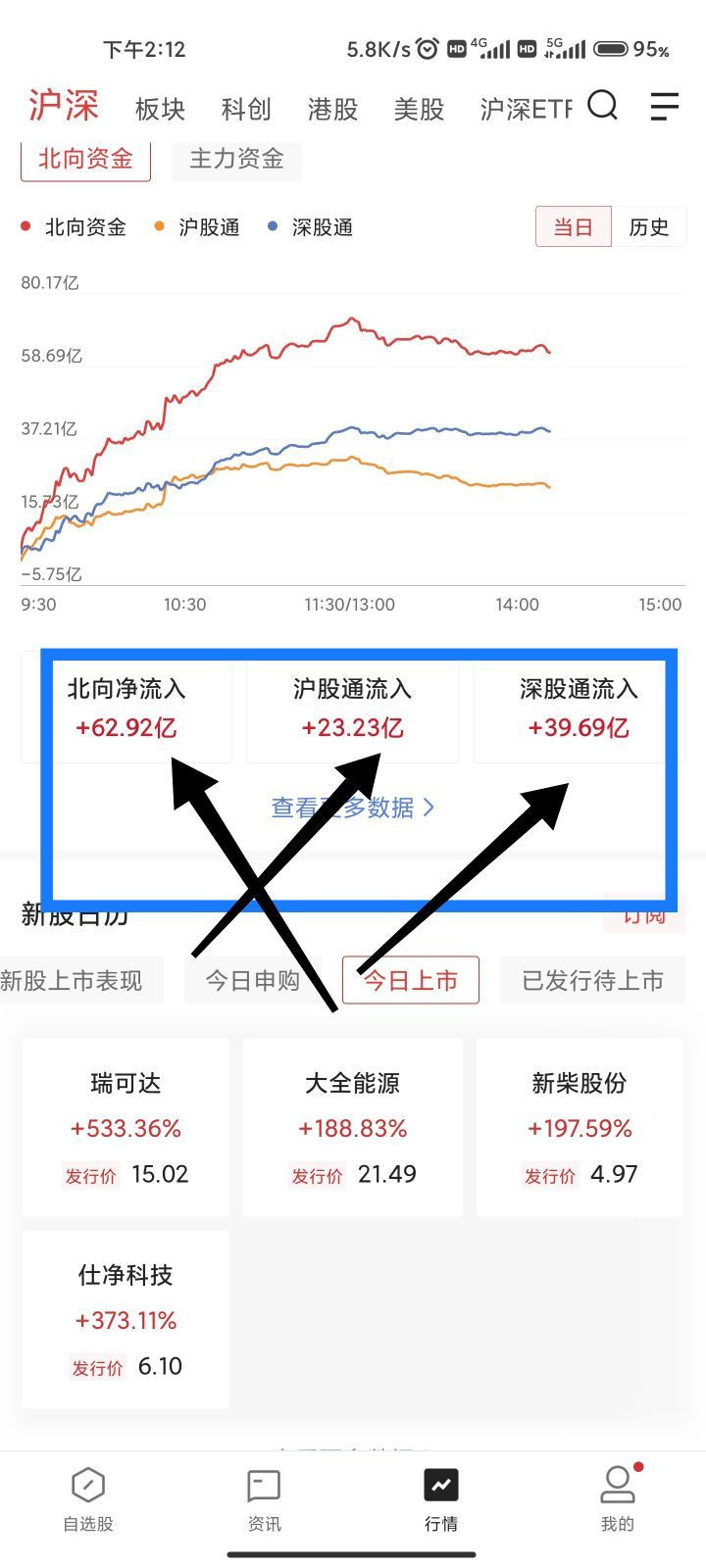Image resolution: width=706 pixels, height=1568 pixels.
Task: Select the 主力资金 tab
Action: [236, 160]
